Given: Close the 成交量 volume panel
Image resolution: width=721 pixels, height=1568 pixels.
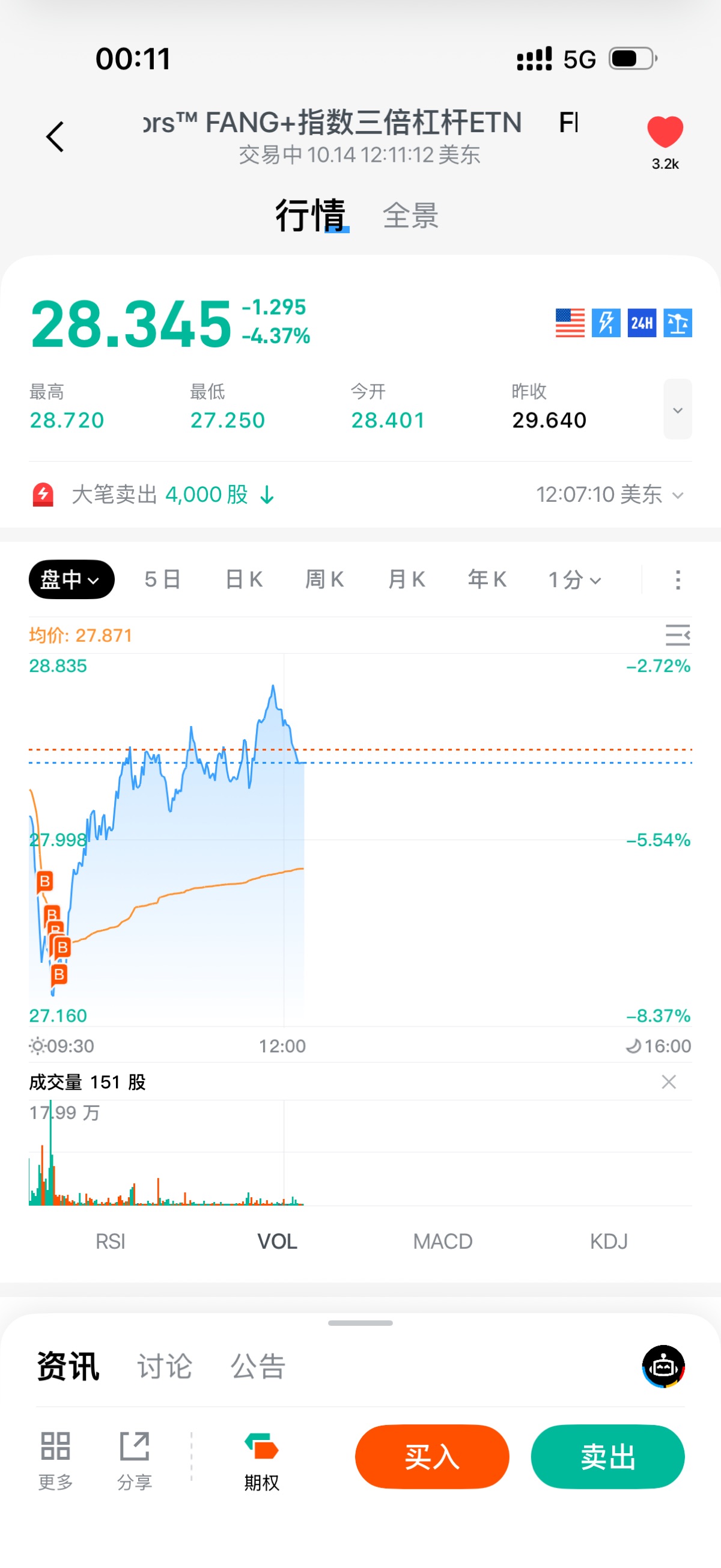Looking at the screenshot, I should tap(669, 1082).
